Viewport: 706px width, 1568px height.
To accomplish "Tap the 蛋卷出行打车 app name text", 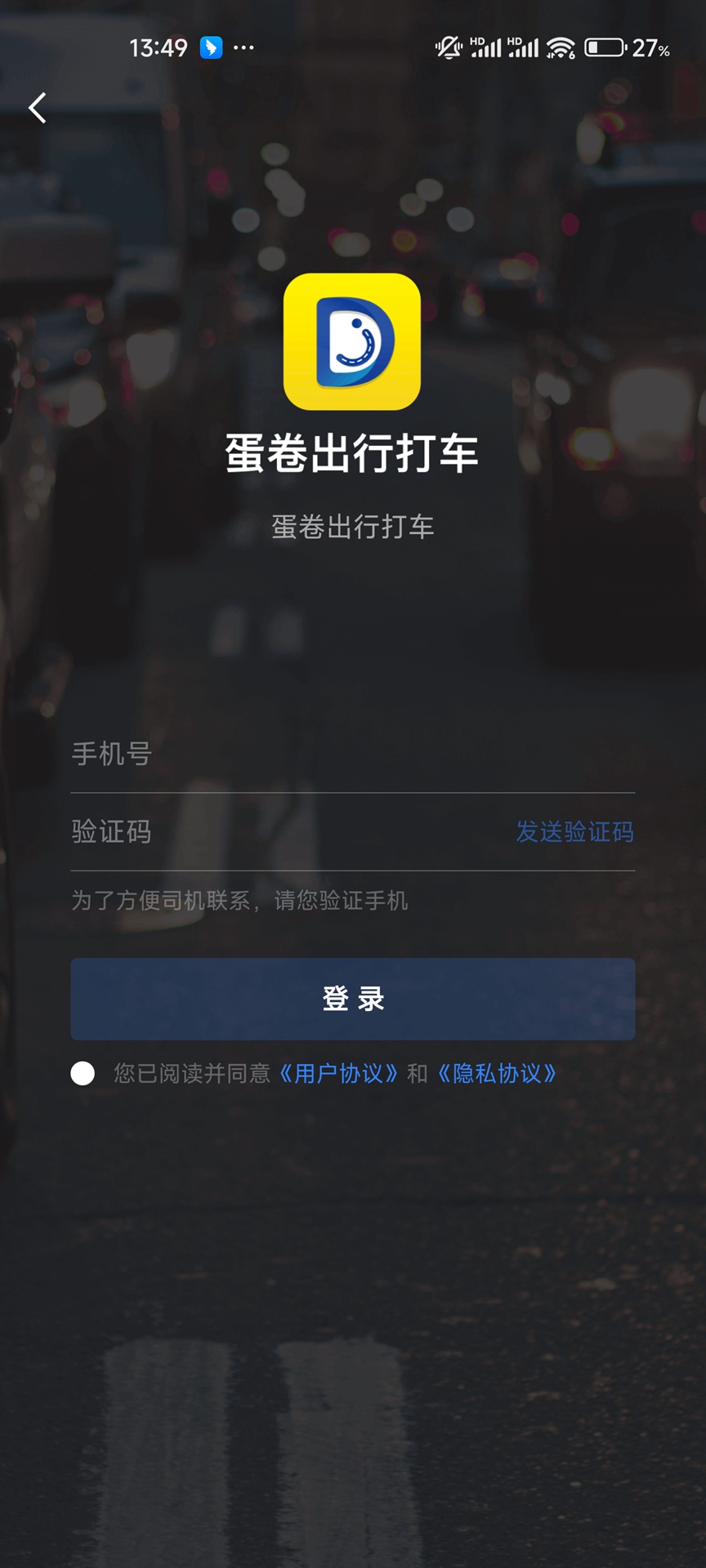I will click(351, 452).
